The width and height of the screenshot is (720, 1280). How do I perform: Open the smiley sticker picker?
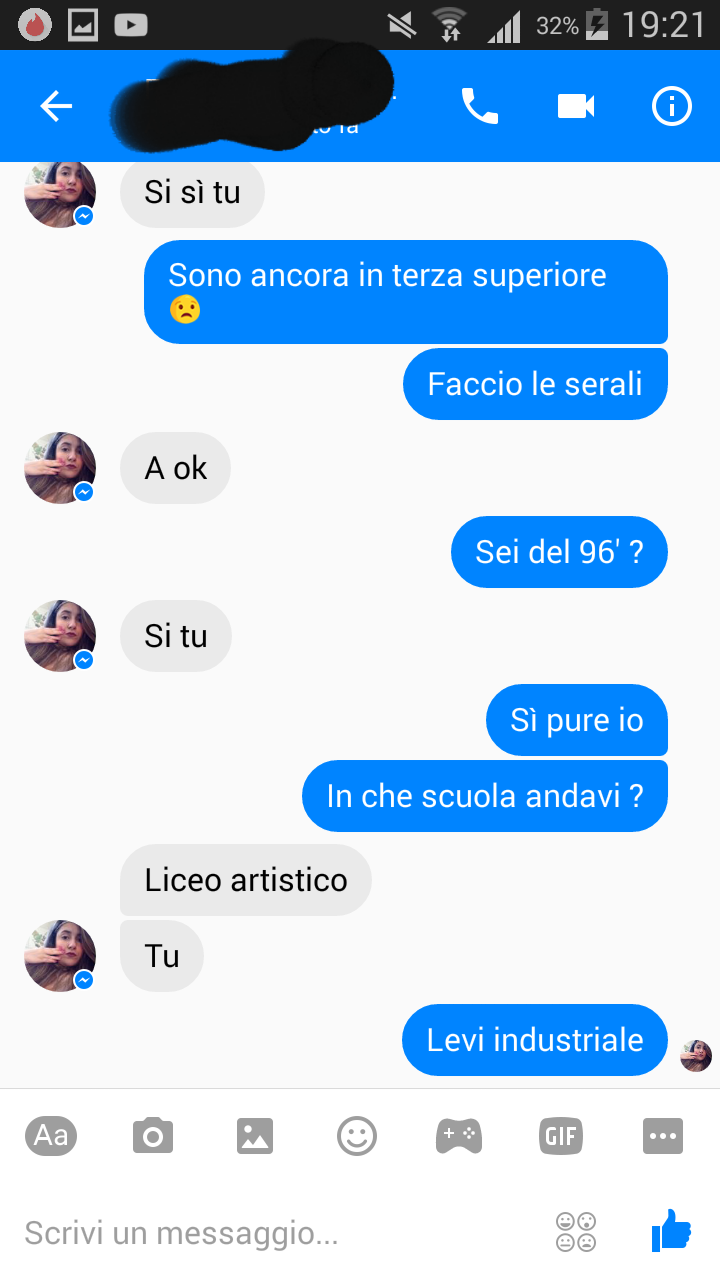coord(357,1136)
